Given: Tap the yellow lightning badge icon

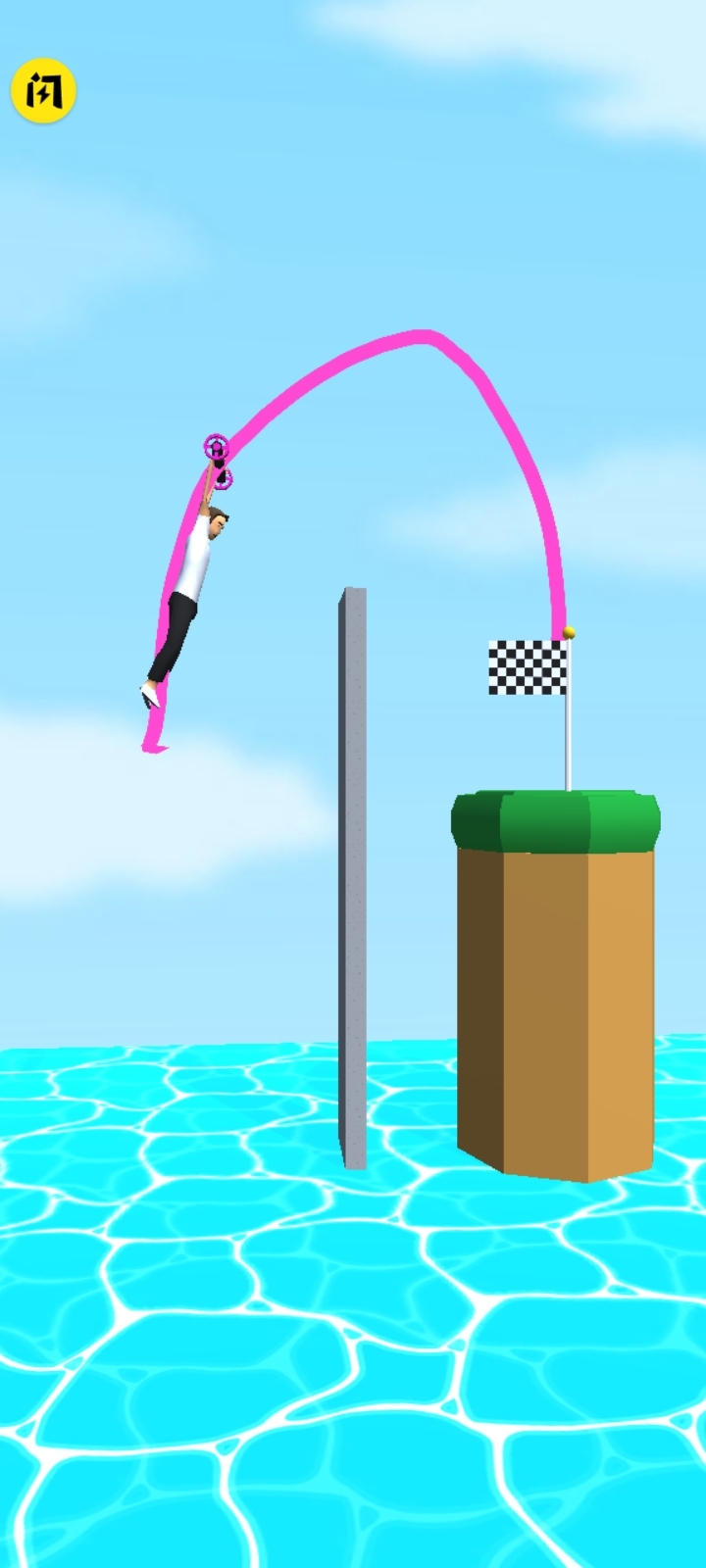Looking at the screenshot, I should click(43, 91).
